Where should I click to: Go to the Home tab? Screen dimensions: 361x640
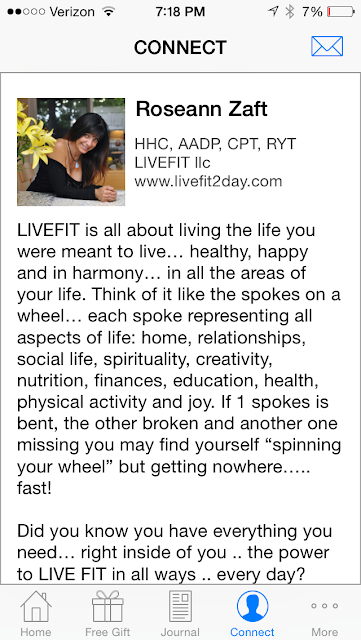point(36,613)
